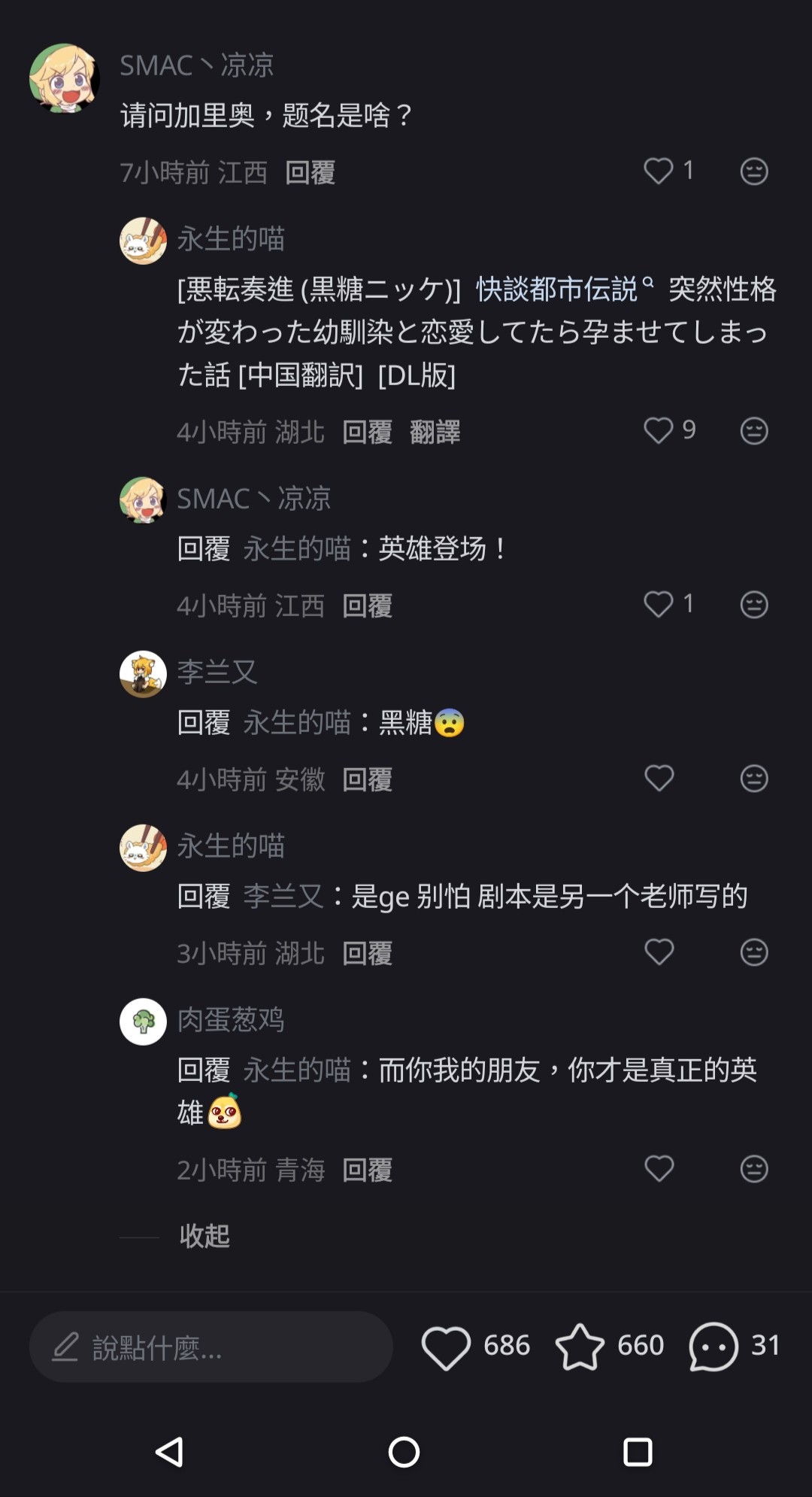Translate 永生的喵's Japanese title comment

[x=435, y=433]
